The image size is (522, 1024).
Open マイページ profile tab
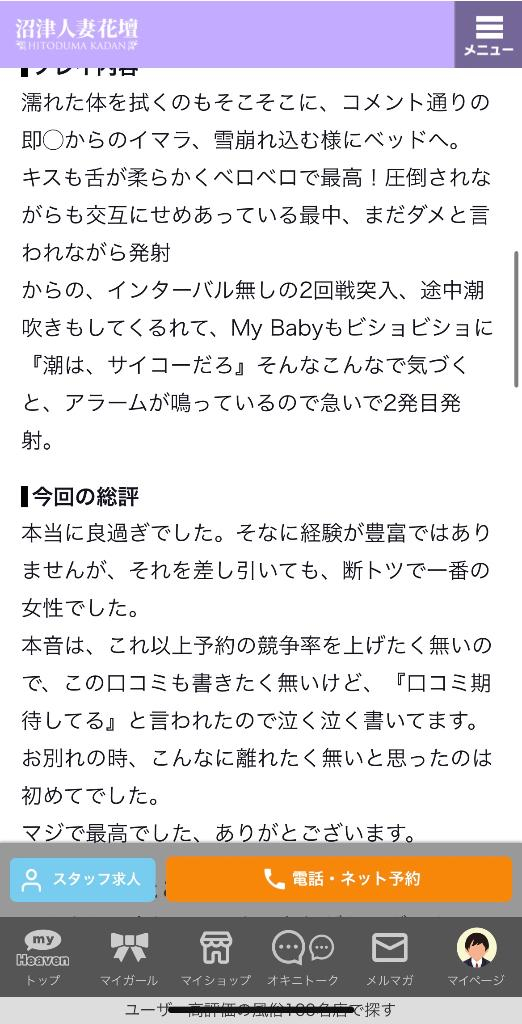point(476,957)
